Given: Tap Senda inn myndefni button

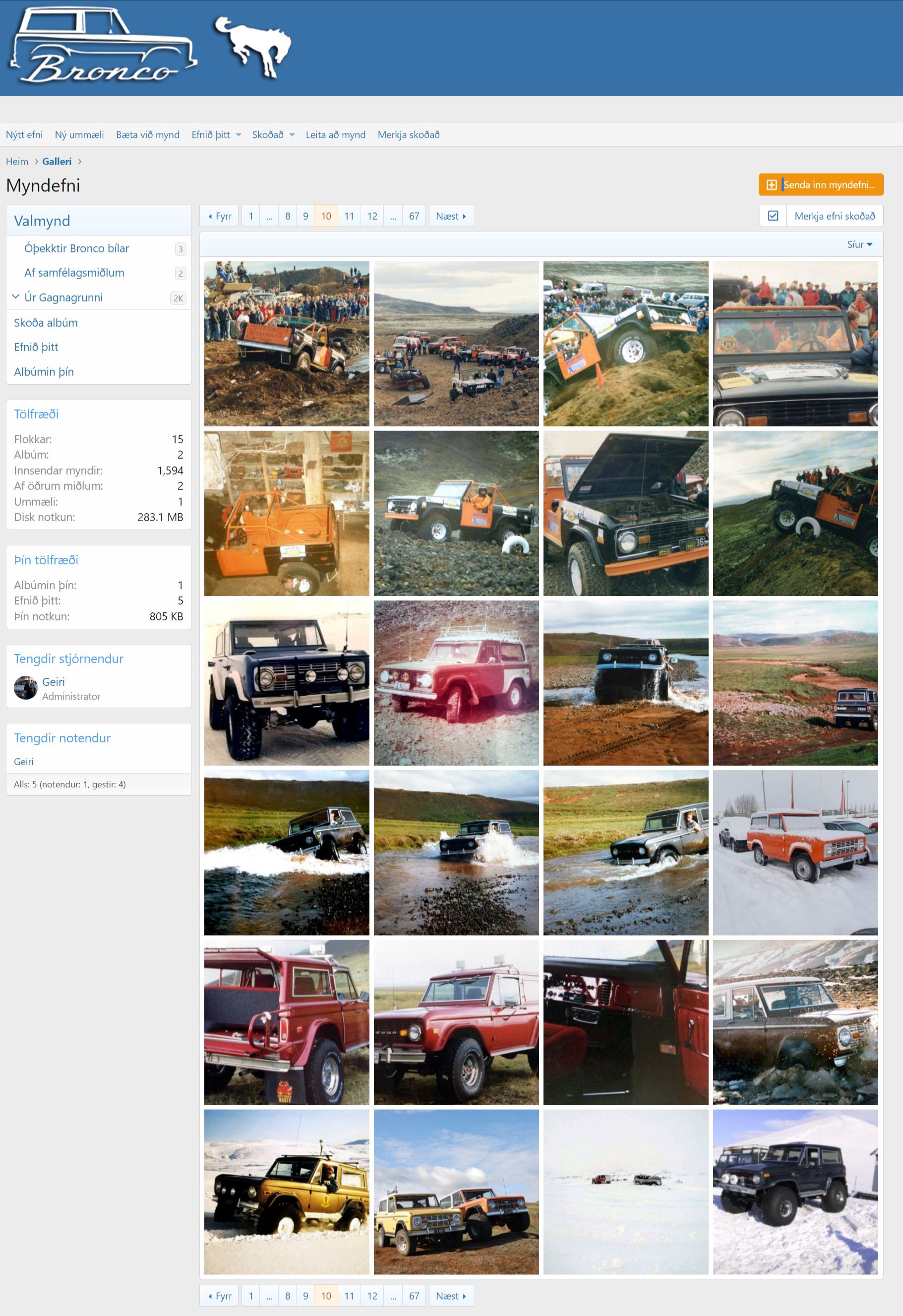Looking at the screenshot, I should [x=820, y=184].
